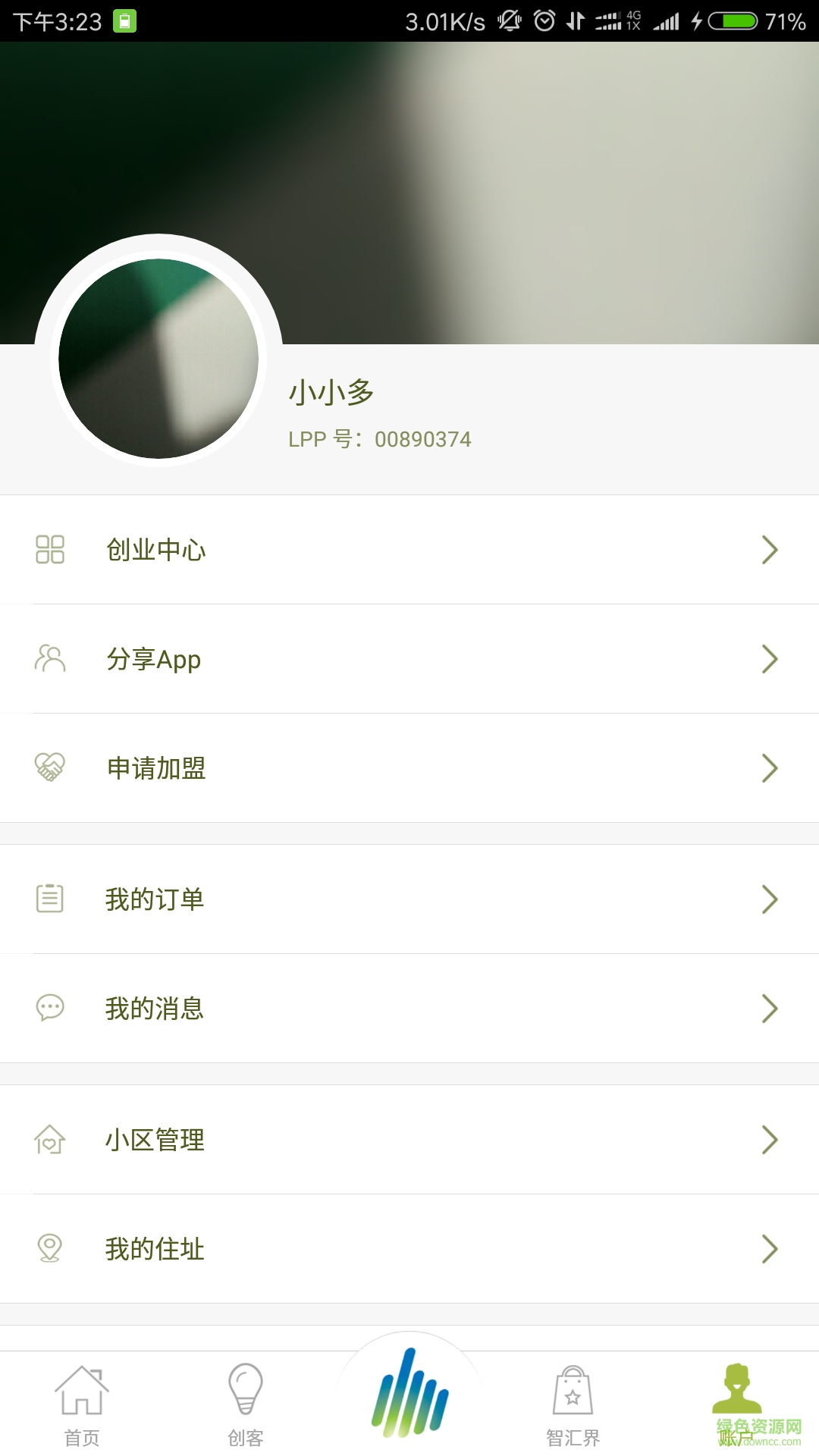
Task: Switch to the 智汇界 tab
Action: (x=573, y=1404)
